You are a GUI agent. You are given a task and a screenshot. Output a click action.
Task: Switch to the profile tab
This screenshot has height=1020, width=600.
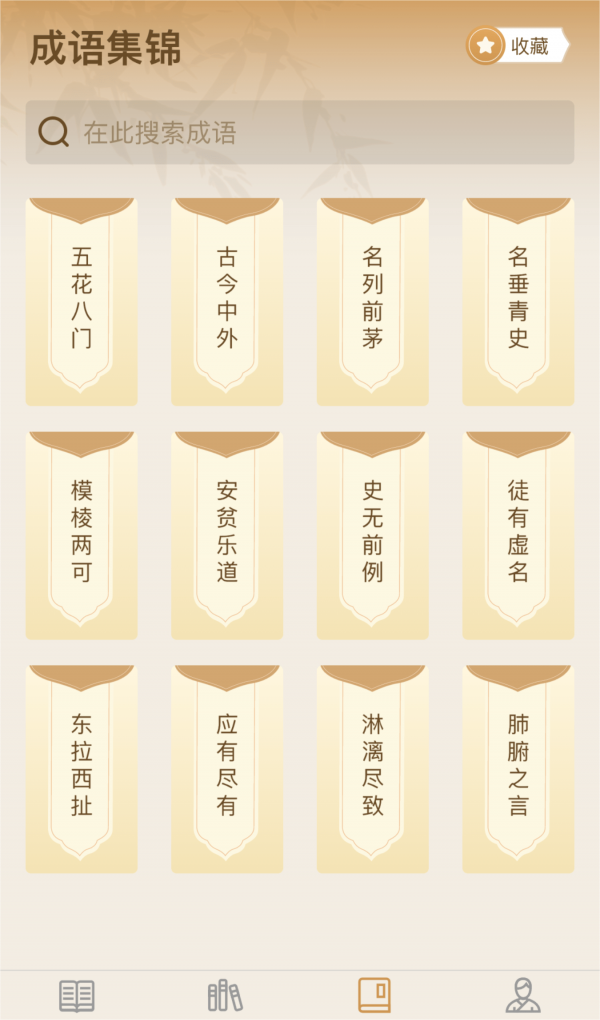[523, 995]
